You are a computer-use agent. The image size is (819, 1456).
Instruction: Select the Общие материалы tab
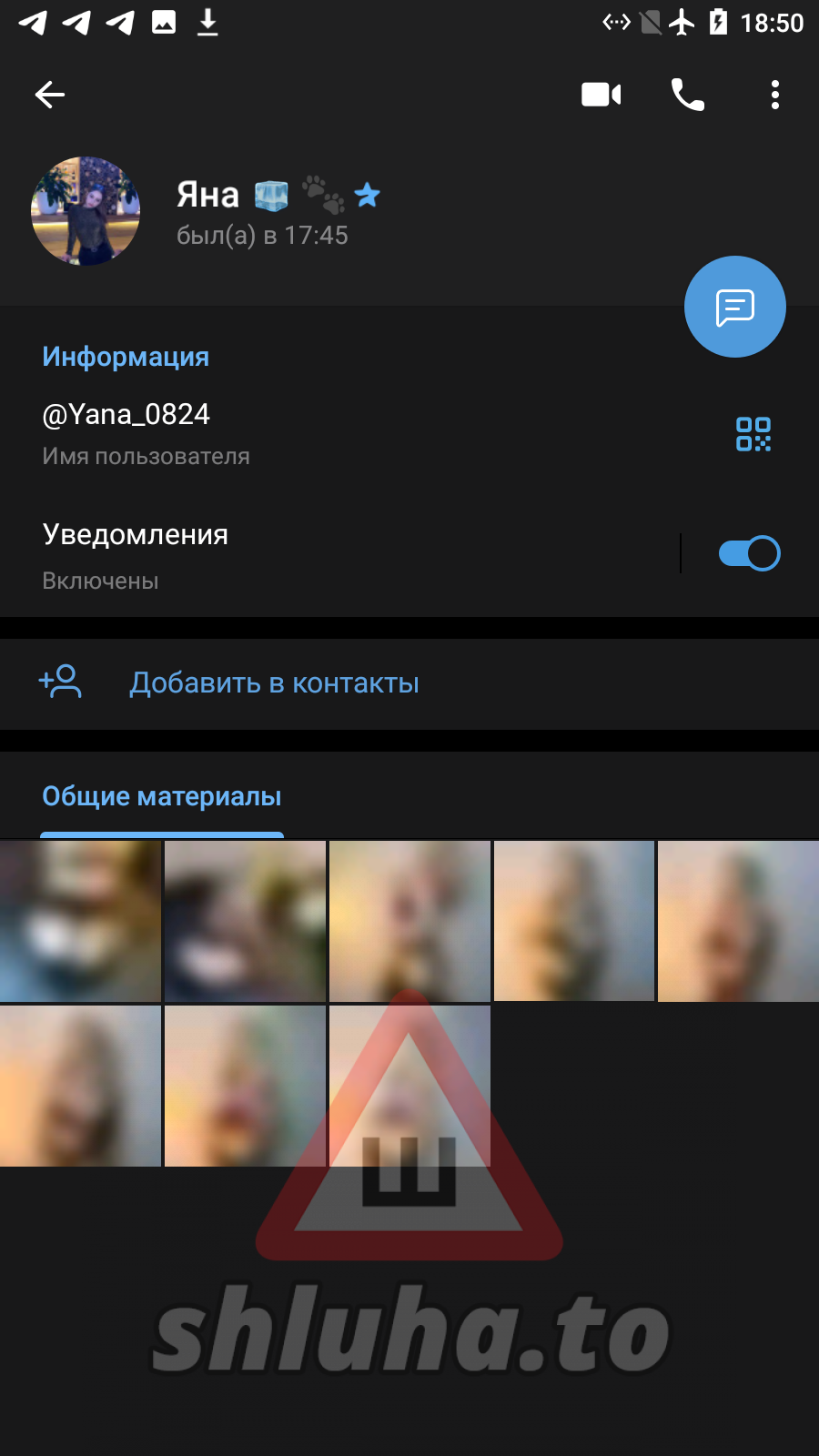(162, 797)
